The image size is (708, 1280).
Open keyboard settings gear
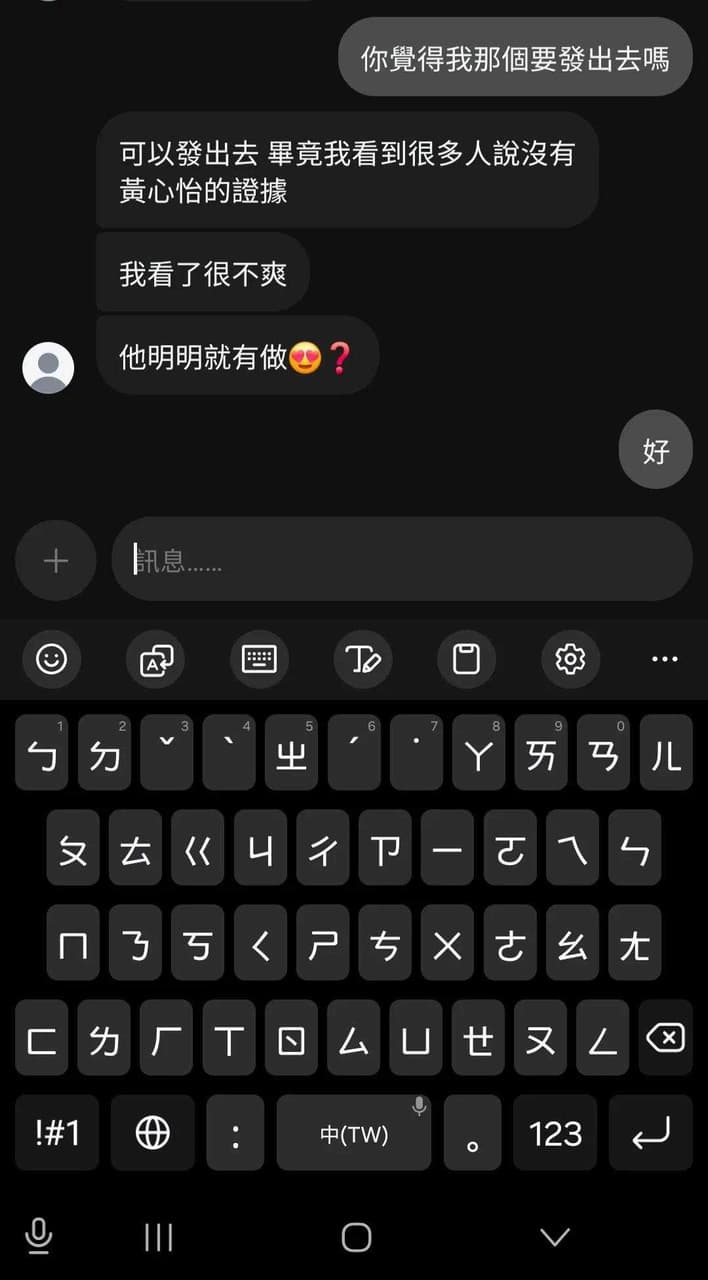point(570,659)
